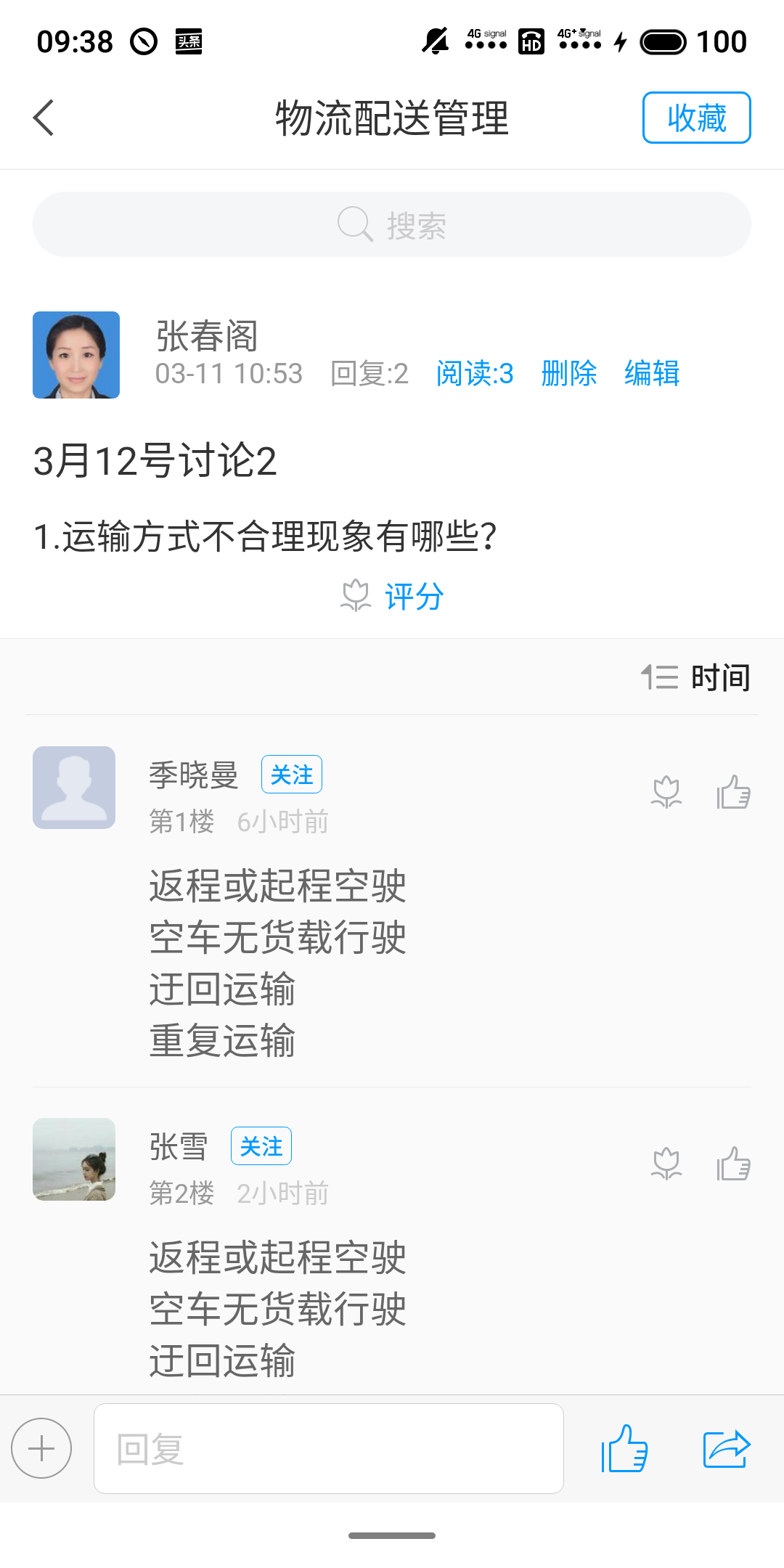
Task: Change reply sorting with 时间
Action: 697,678
